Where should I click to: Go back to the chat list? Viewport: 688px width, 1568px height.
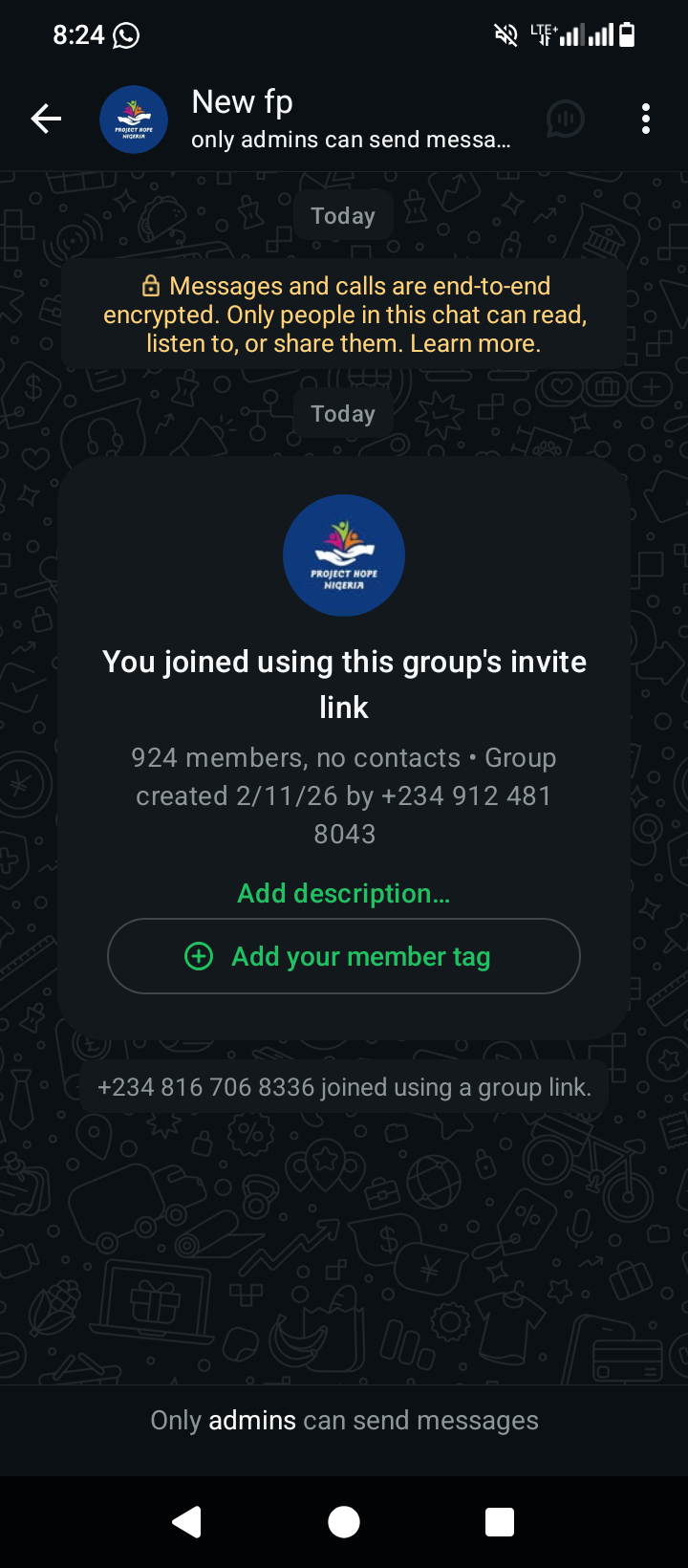tap(46, 119)
